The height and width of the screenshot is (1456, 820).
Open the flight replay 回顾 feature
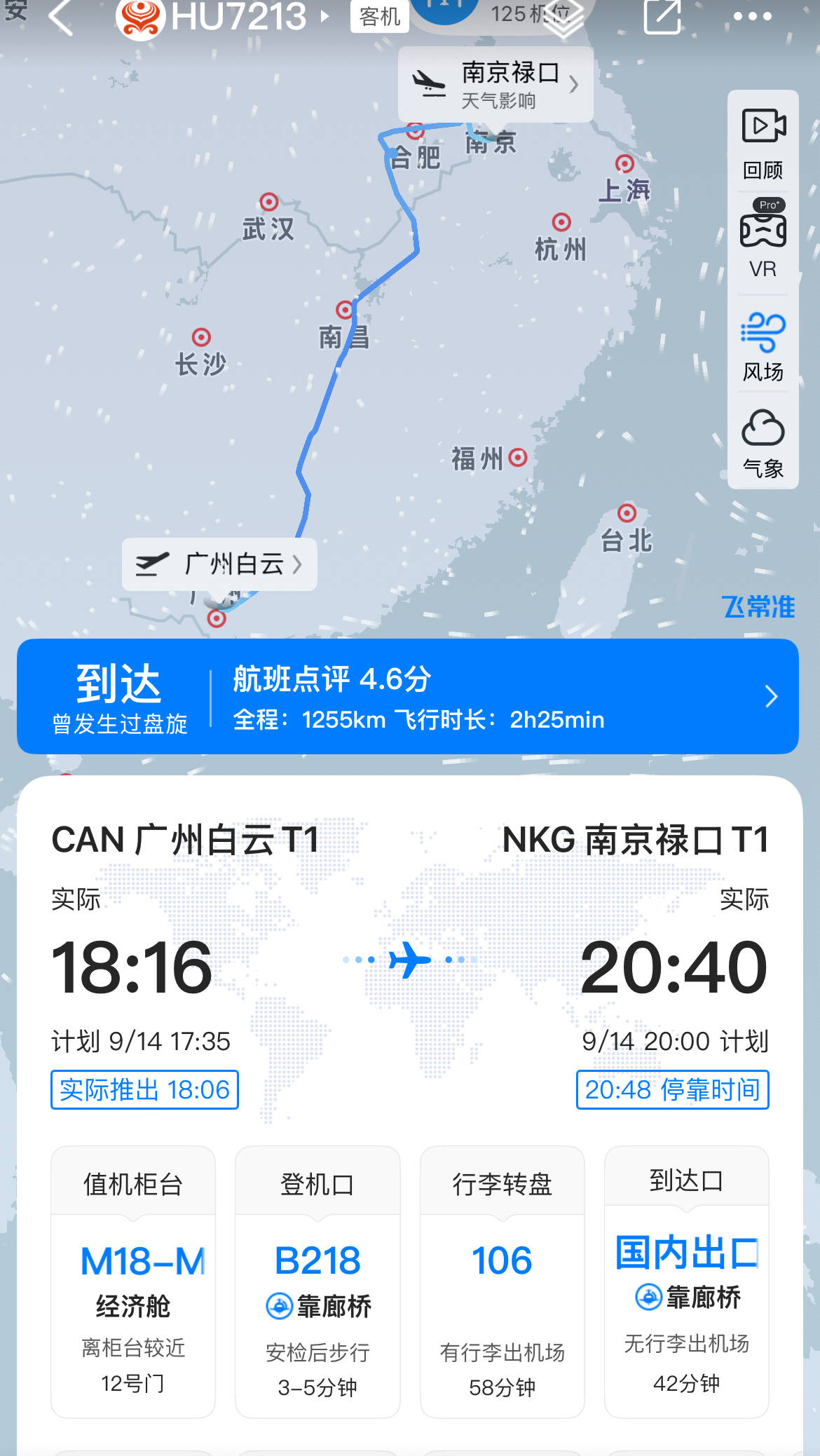click(763, 144)
